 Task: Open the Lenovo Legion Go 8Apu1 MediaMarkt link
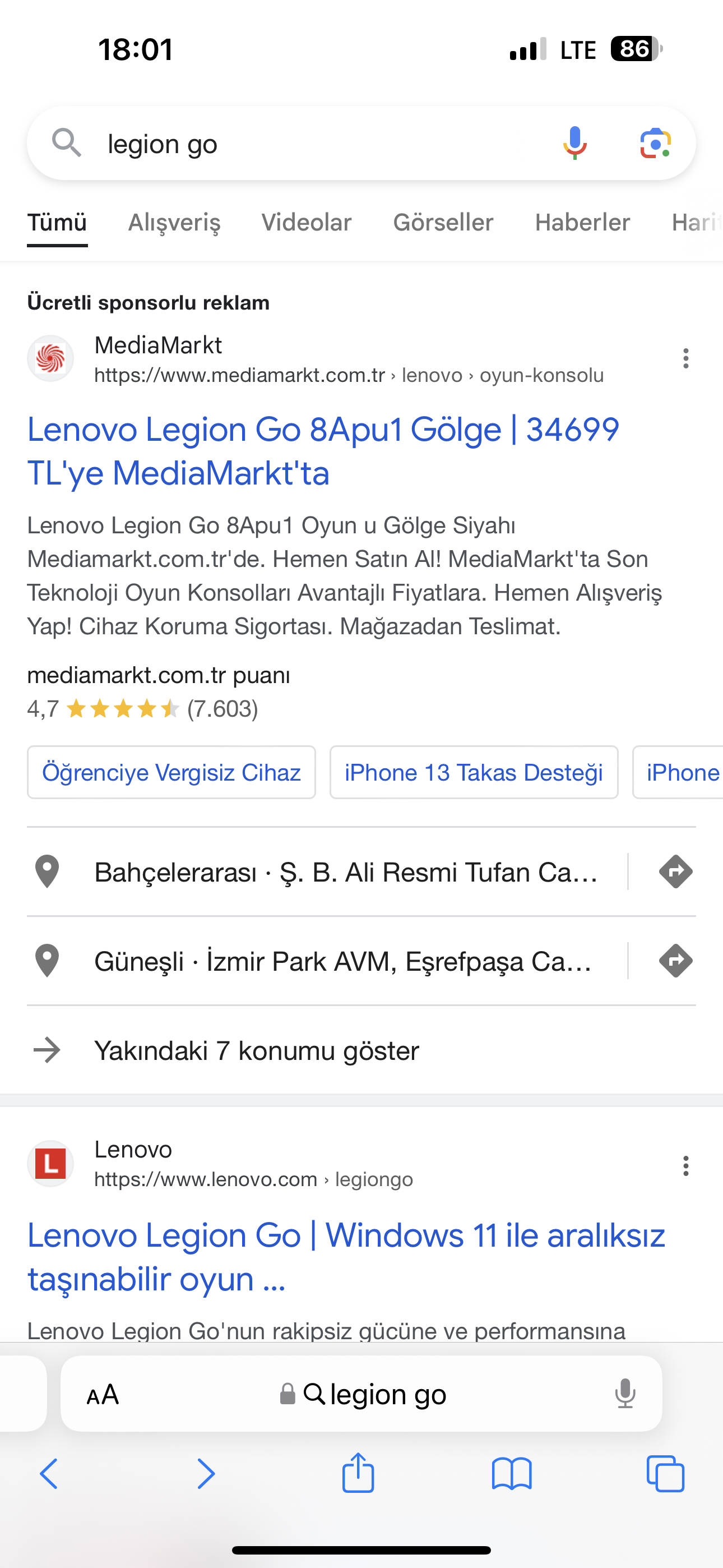[323, 451]
